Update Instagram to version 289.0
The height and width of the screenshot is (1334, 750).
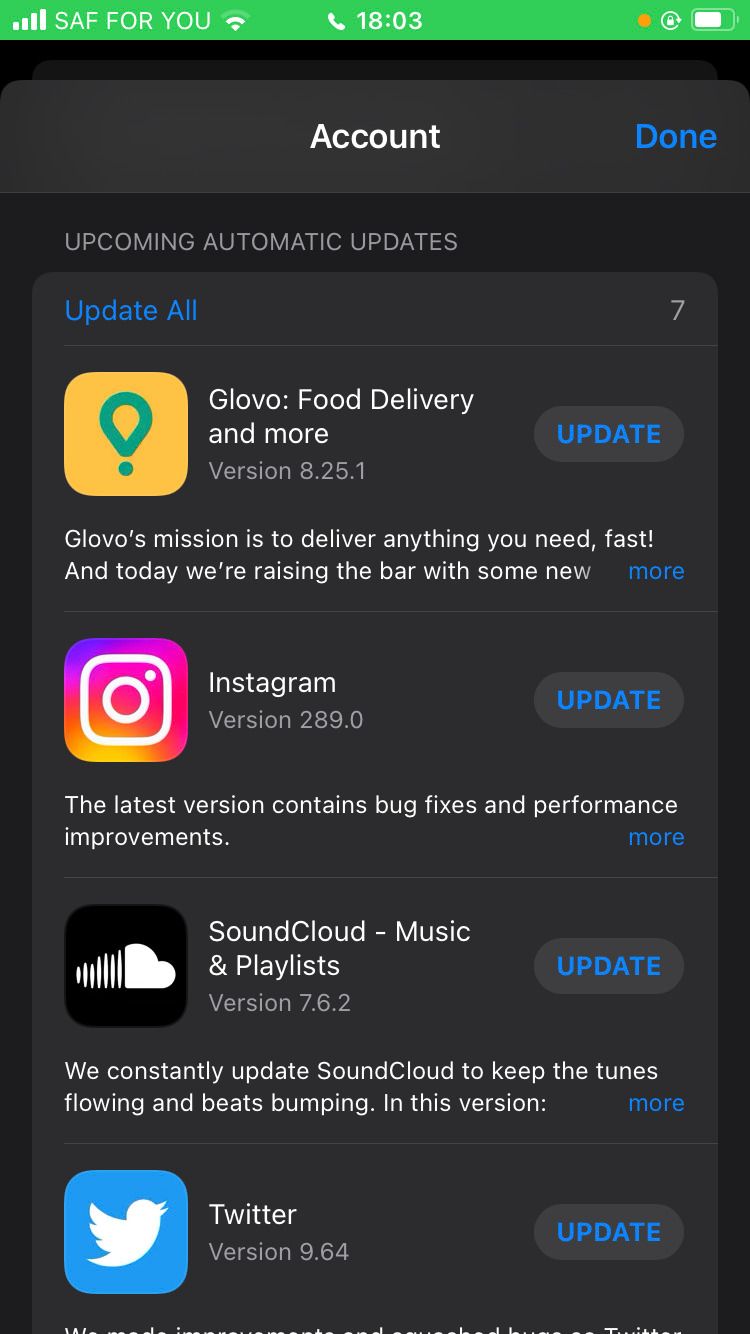pos(608,700)
